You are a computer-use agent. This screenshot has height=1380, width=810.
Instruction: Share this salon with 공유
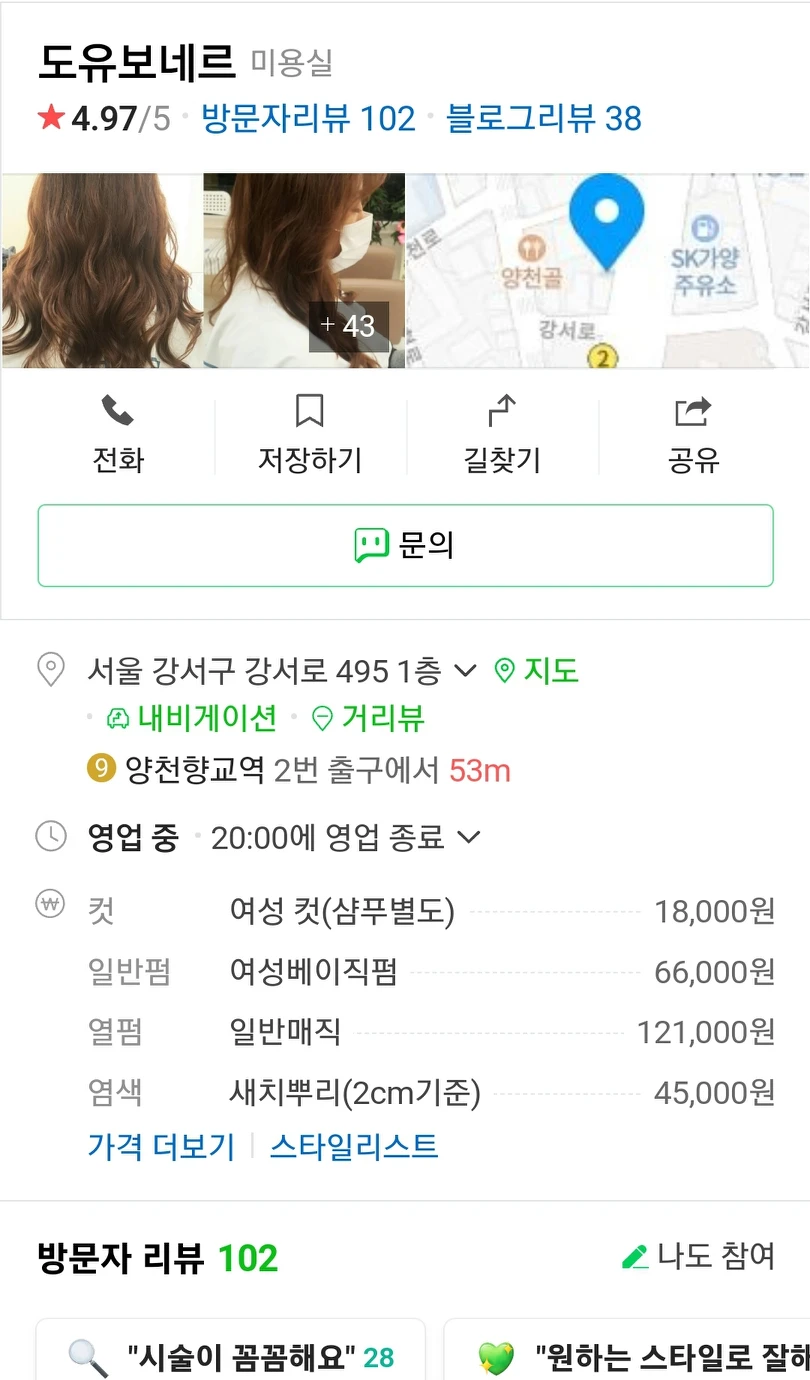[693, 434]
